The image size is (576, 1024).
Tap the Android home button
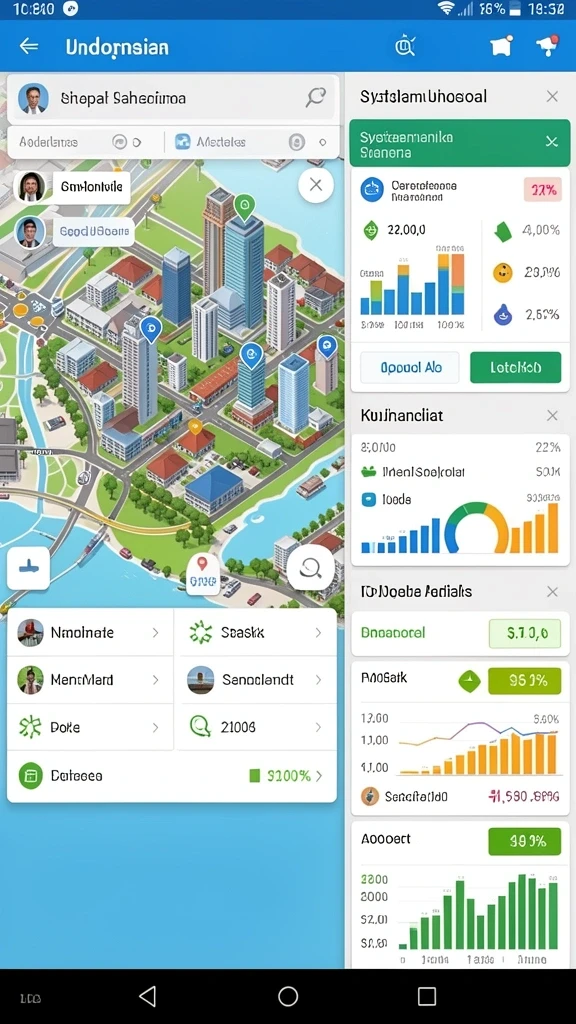click(x=288, y=996)
